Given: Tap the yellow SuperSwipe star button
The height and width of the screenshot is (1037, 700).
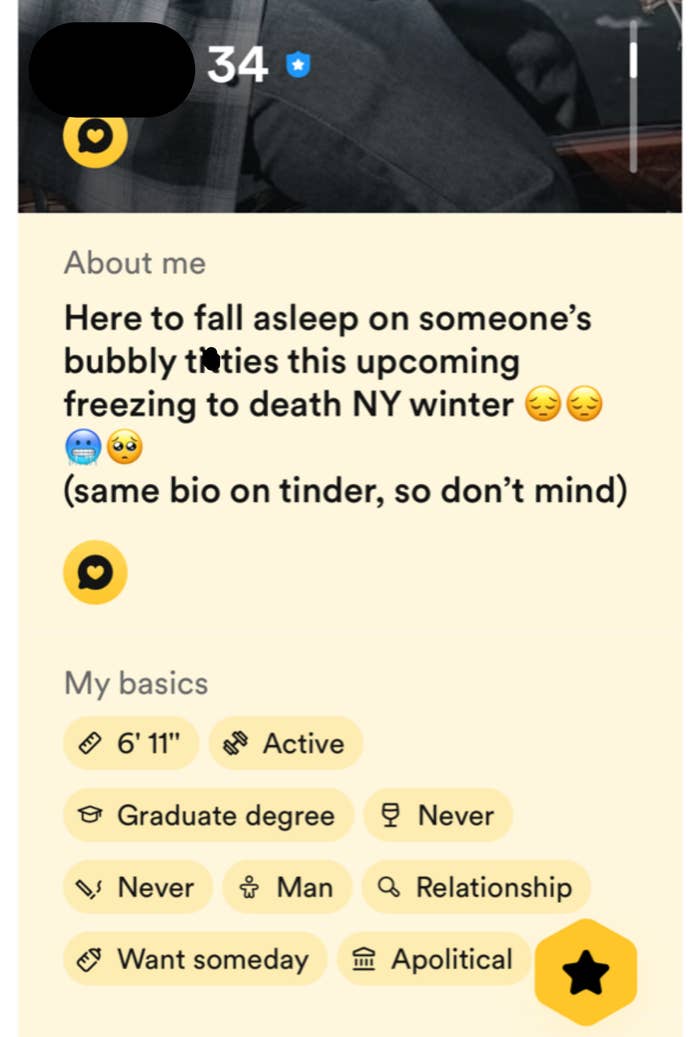Looking at the screenshot, I should (586, 972).
